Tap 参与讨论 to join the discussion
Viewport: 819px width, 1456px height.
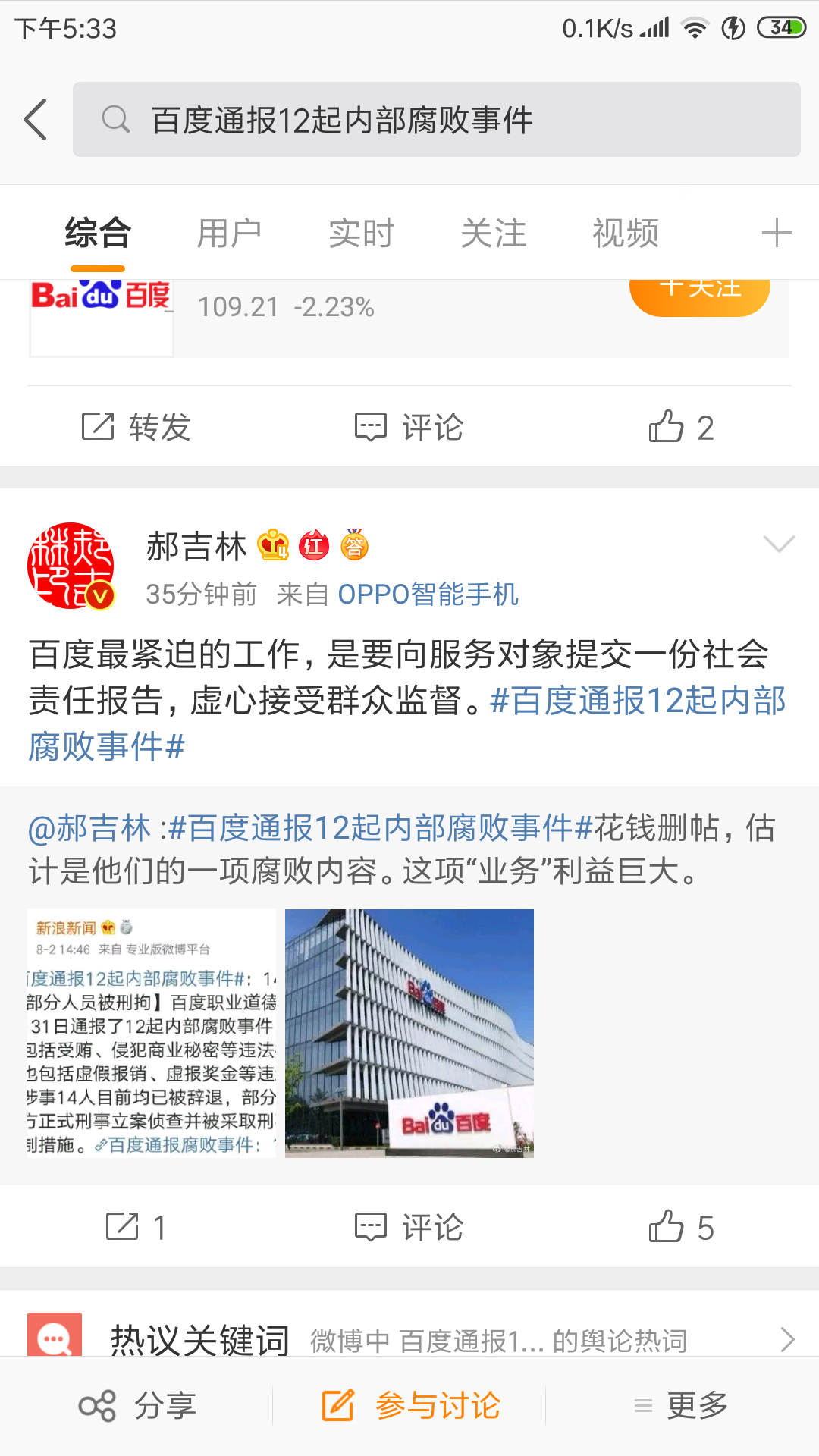click(410, 1406)
